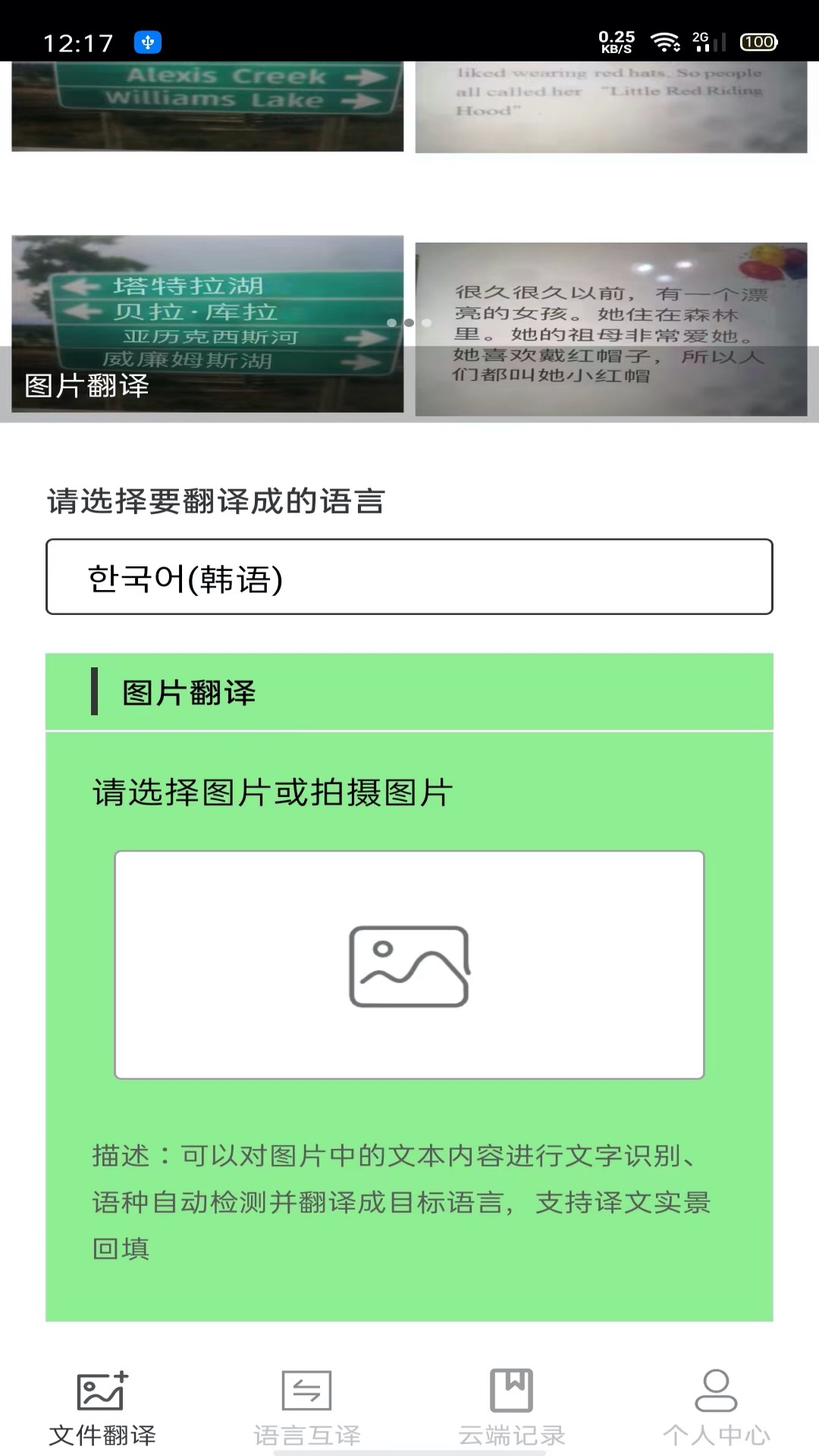Open the 云端记录 tab
The width and height of the screenshot is (819, 1456).
click(x=512, y=1409)
